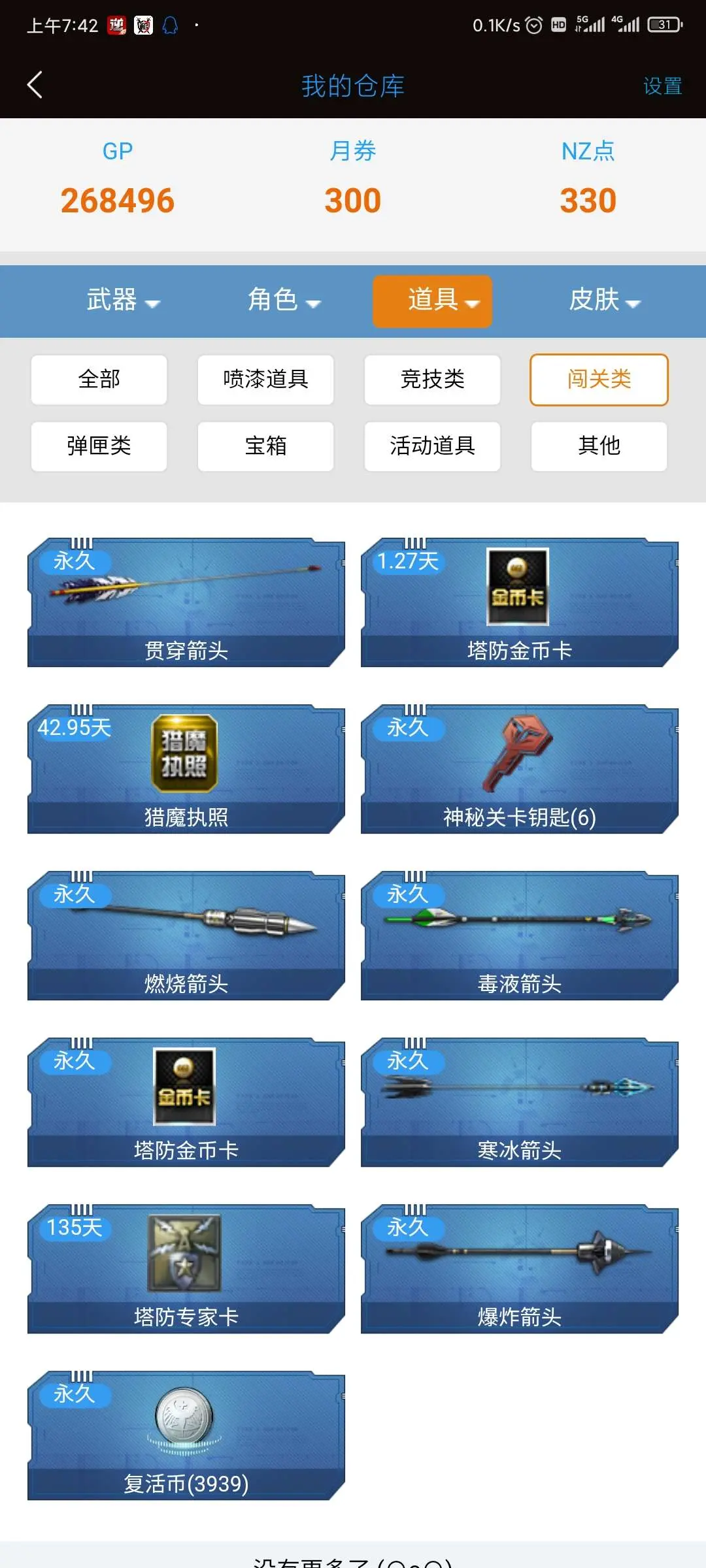This screenshot has height=1568, width=706.
Task: View the 神秘关卡钥匙(6) card
Action: click(x=520, y=768)
